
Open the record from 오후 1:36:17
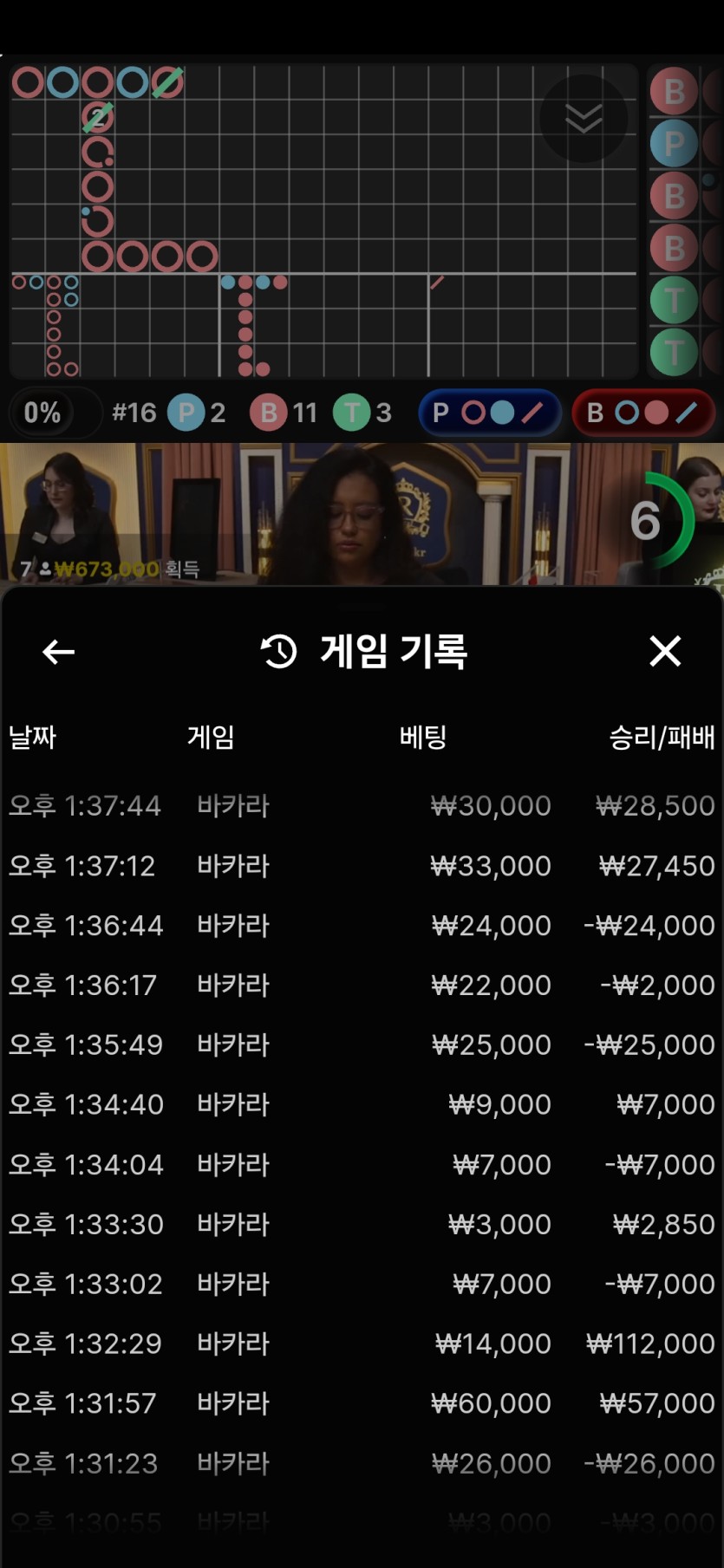click(x=362, y=985)
